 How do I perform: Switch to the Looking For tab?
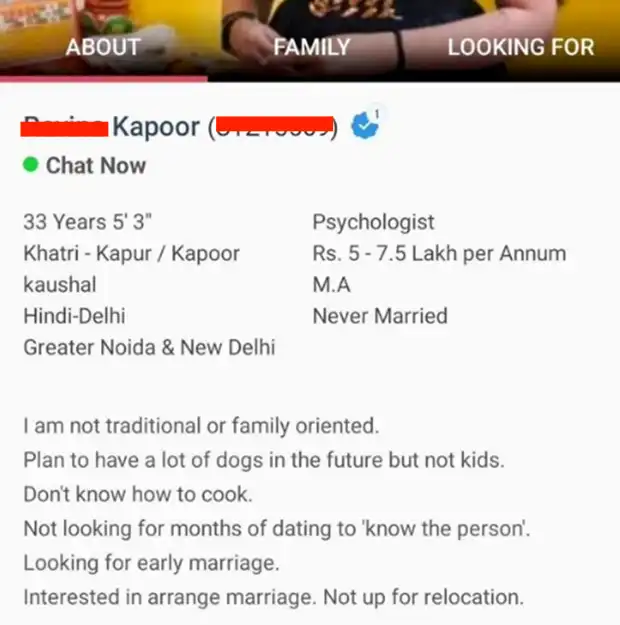(x=520, y=47)
